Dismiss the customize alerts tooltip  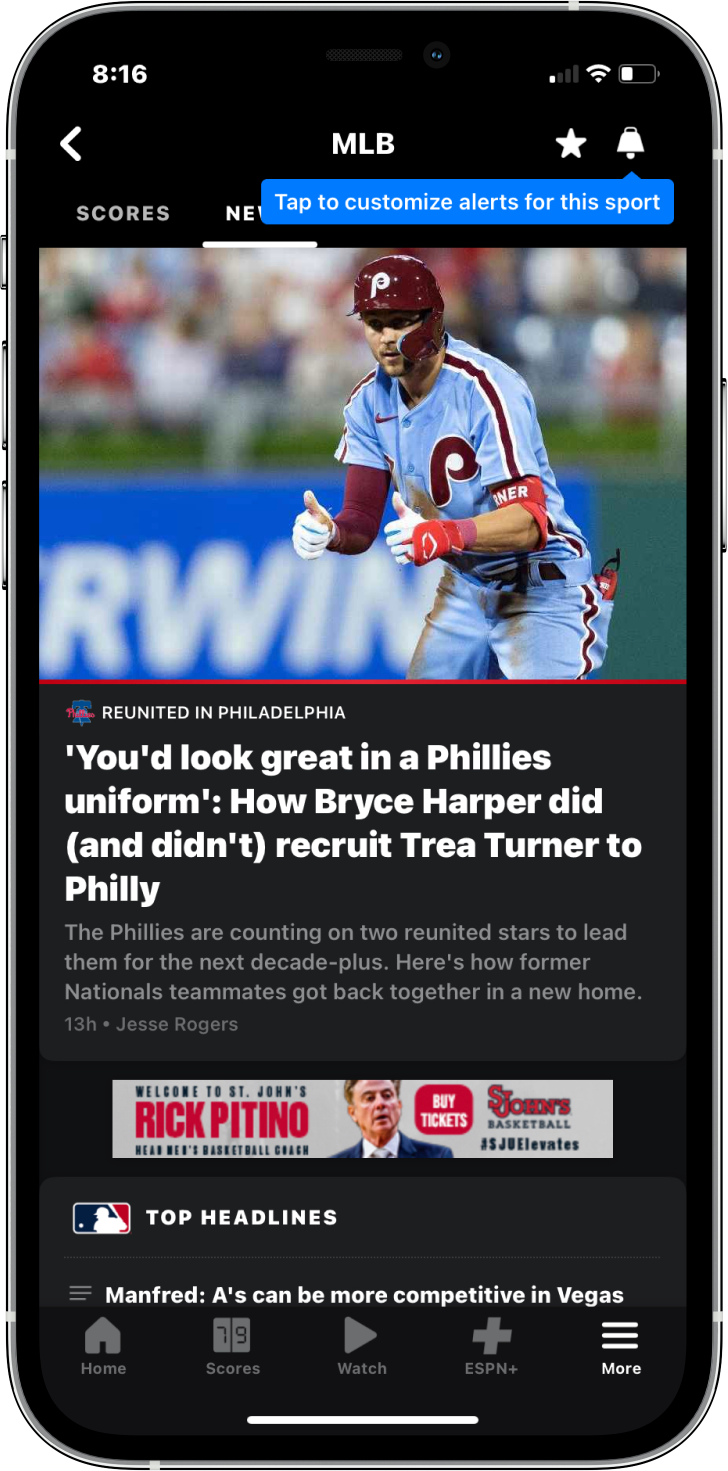click(x=467, y=202)
